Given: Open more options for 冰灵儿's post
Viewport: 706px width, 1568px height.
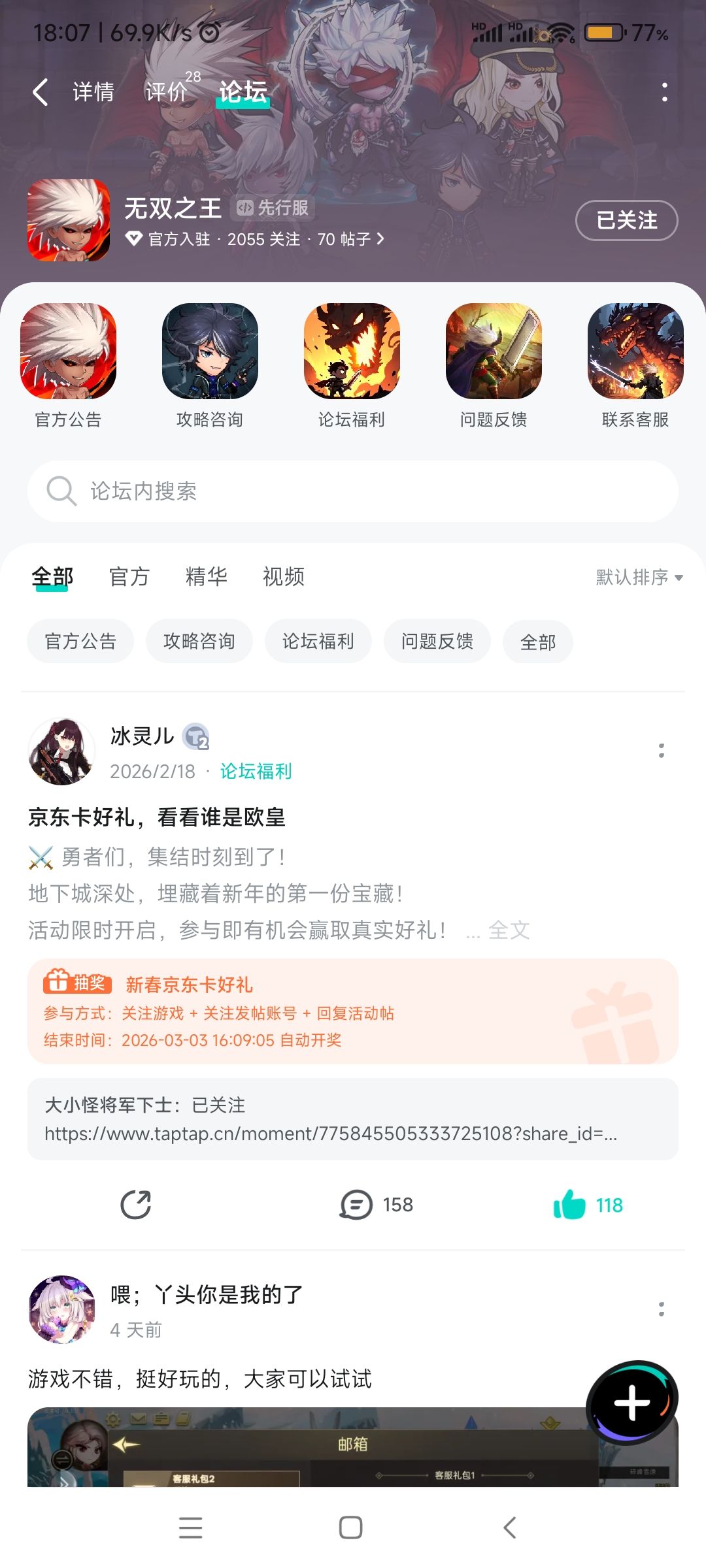Looking at the screenshot, I should pyautogui.click(x=662, y=751).
